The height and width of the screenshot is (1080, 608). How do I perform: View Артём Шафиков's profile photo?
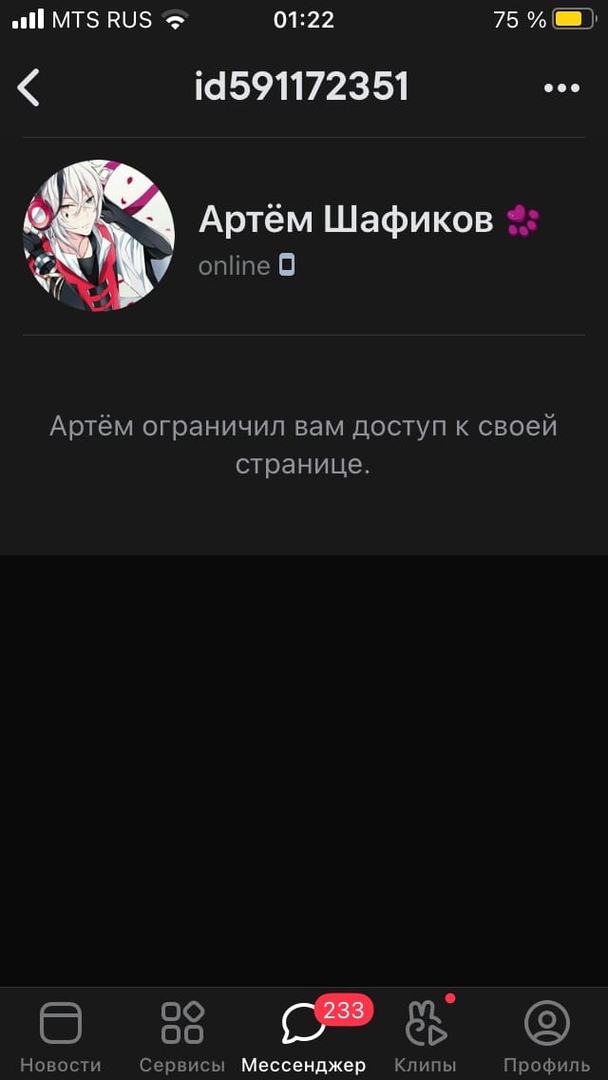coord(99,235)
